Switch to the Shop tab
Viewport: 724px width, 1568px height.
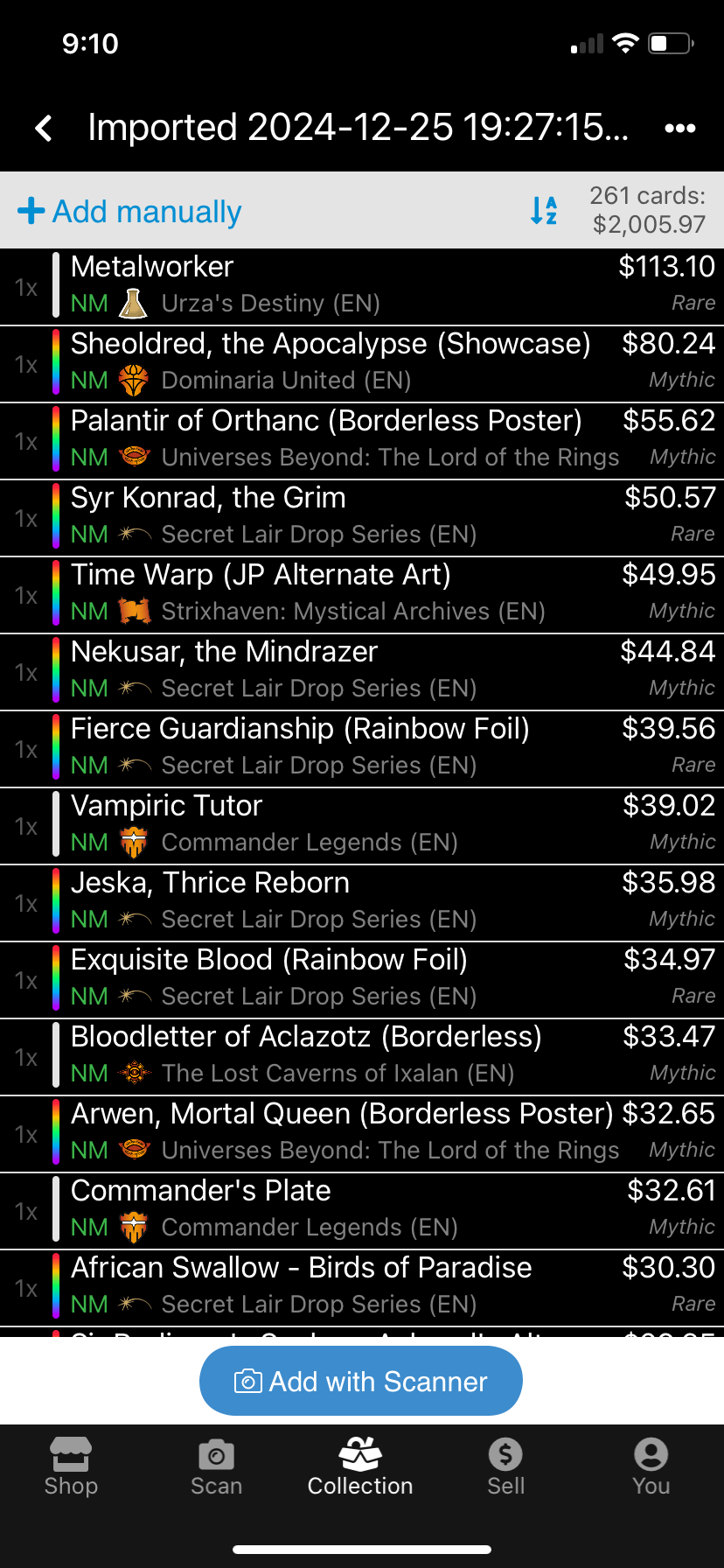coord(71,1467)
